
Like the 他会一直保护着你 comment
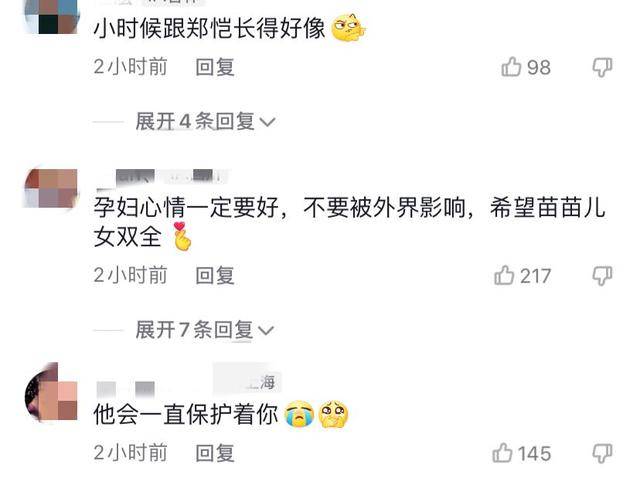503,453
